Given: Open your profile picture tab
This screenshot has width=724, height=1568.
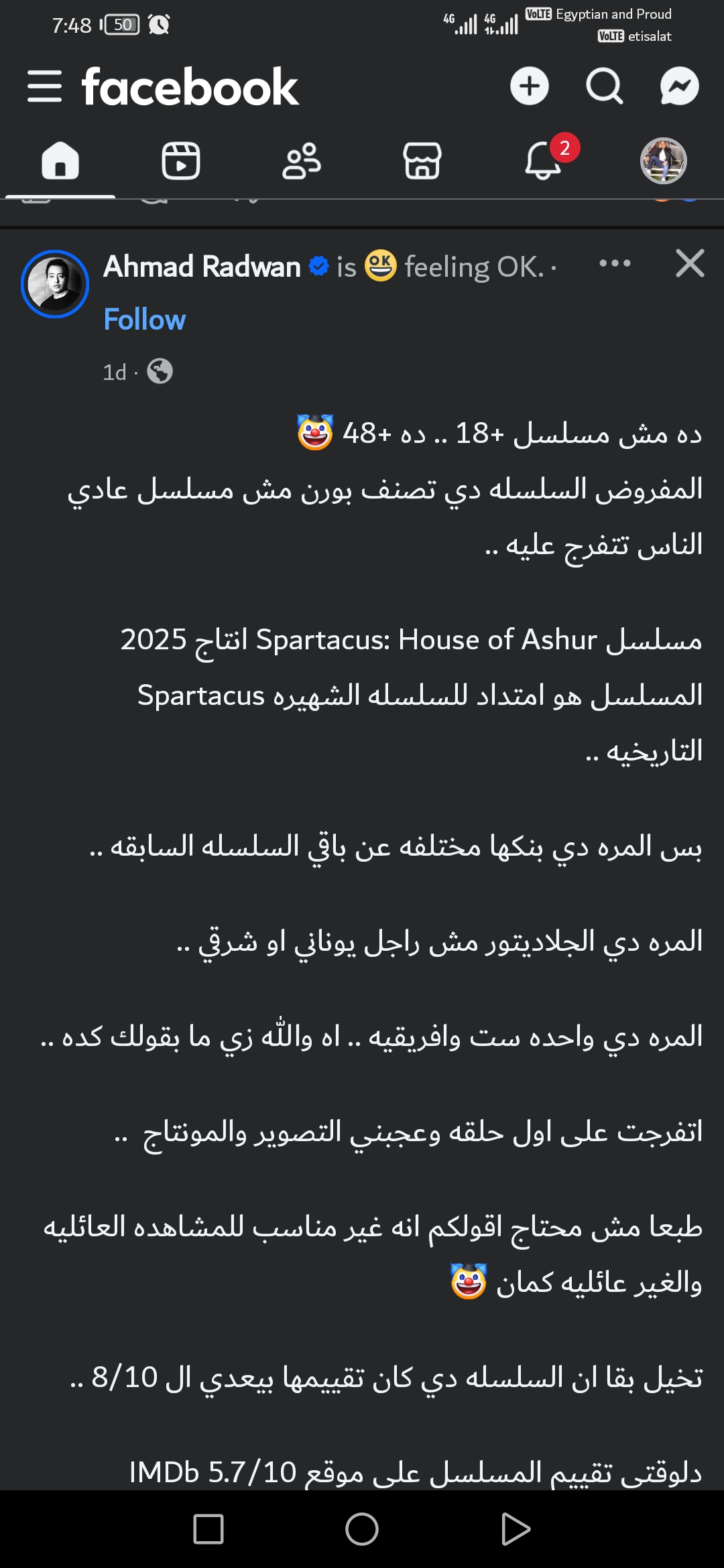Looking at the screenshot, I should coord(663,161).
